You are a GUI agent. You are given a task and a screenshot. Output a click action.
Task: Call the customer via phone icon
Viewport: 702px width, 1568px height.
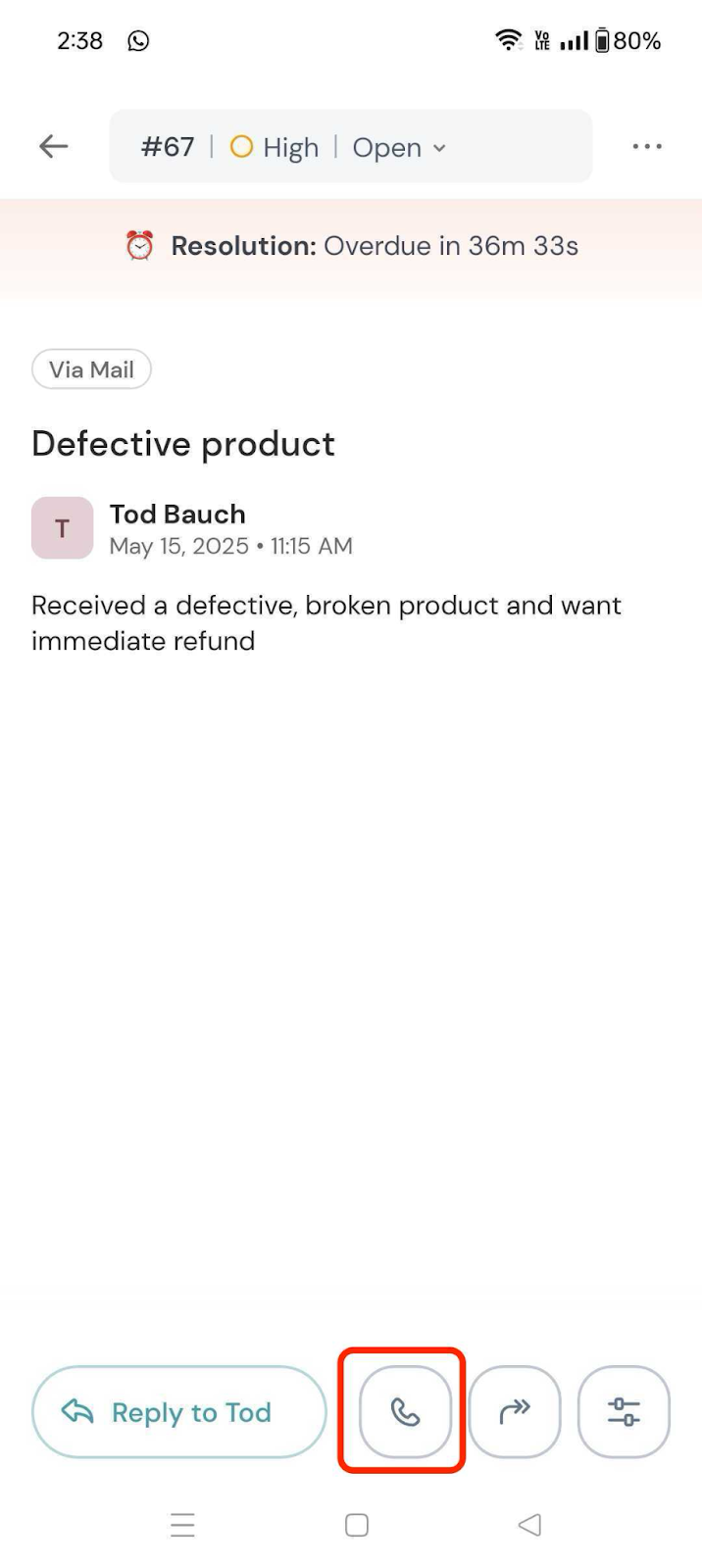click(x=405, y=1412)
